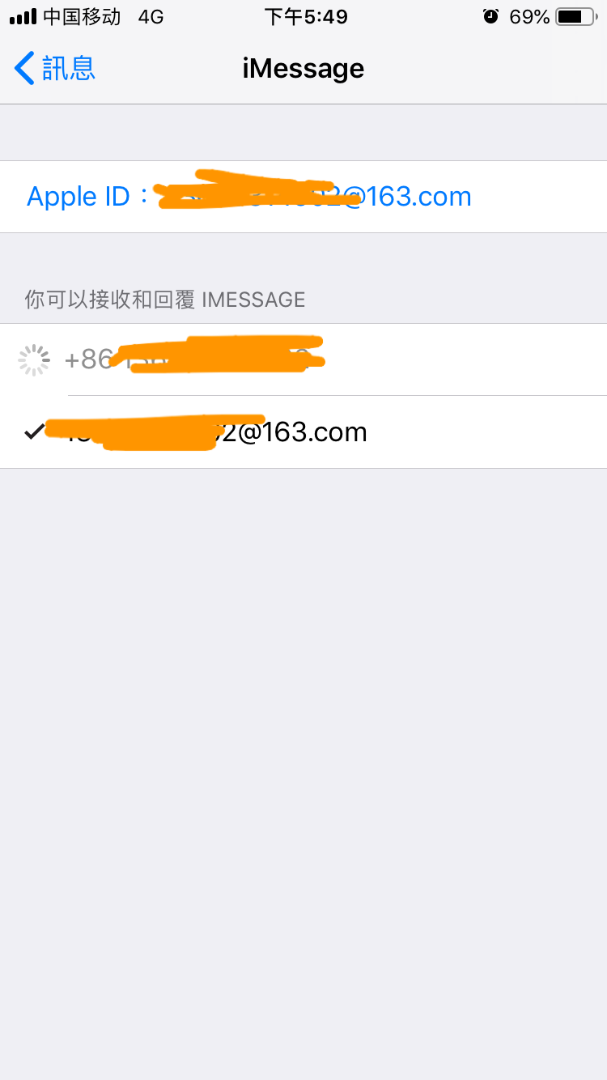Uncheck the 163.com email address row

tap(300, 432)
